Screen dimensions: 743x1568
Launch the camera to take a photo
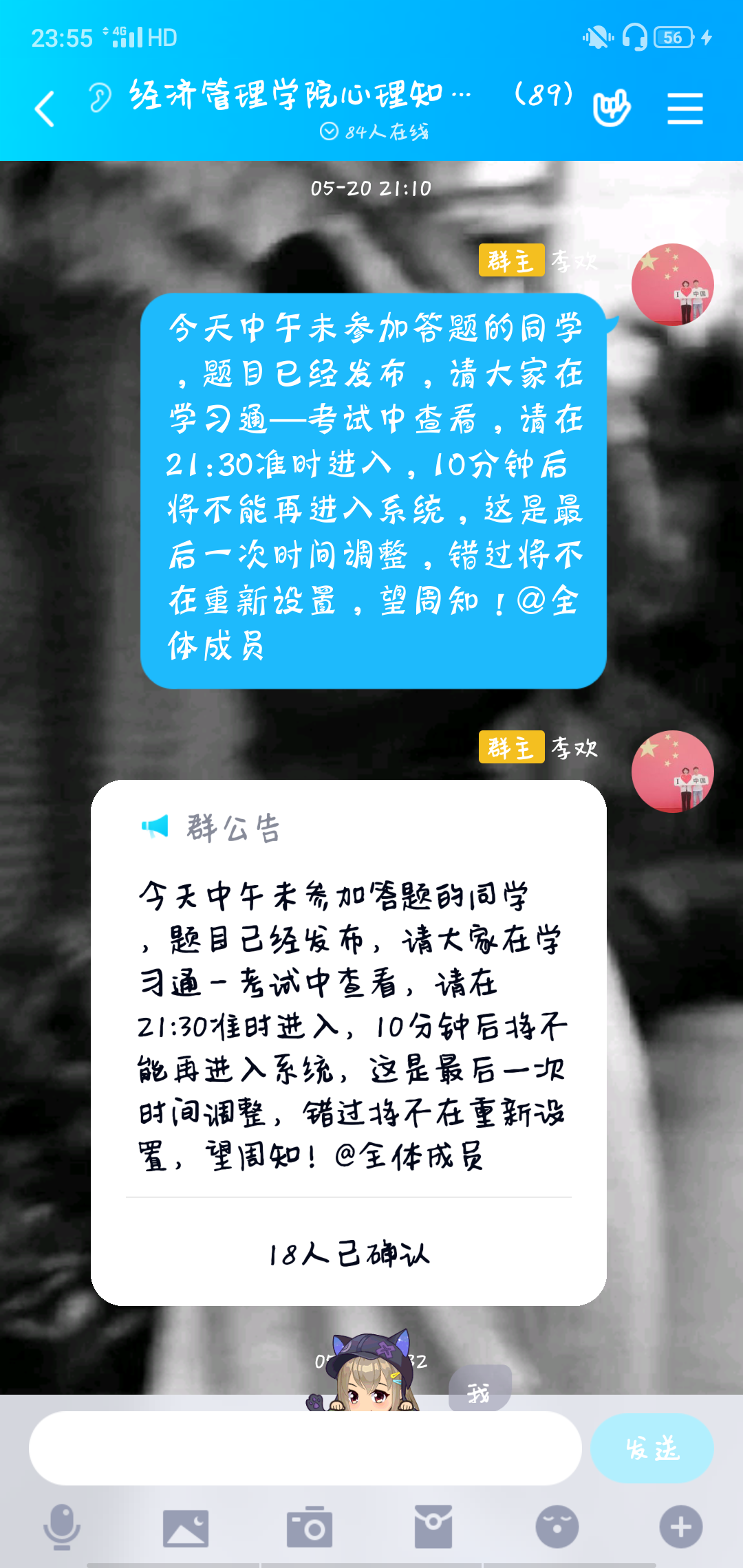[310, 1527]
